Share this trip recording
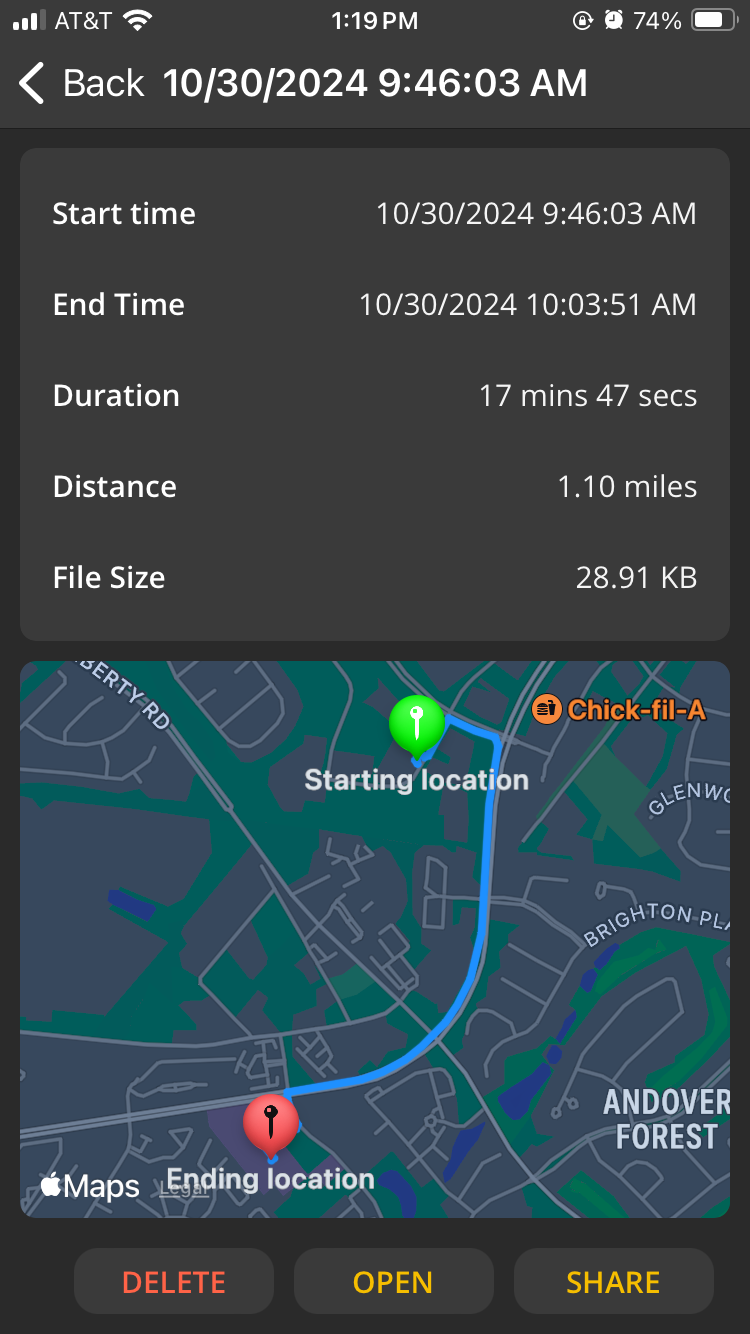This screenshot has height=1334, width=750. click(613, 1281)
